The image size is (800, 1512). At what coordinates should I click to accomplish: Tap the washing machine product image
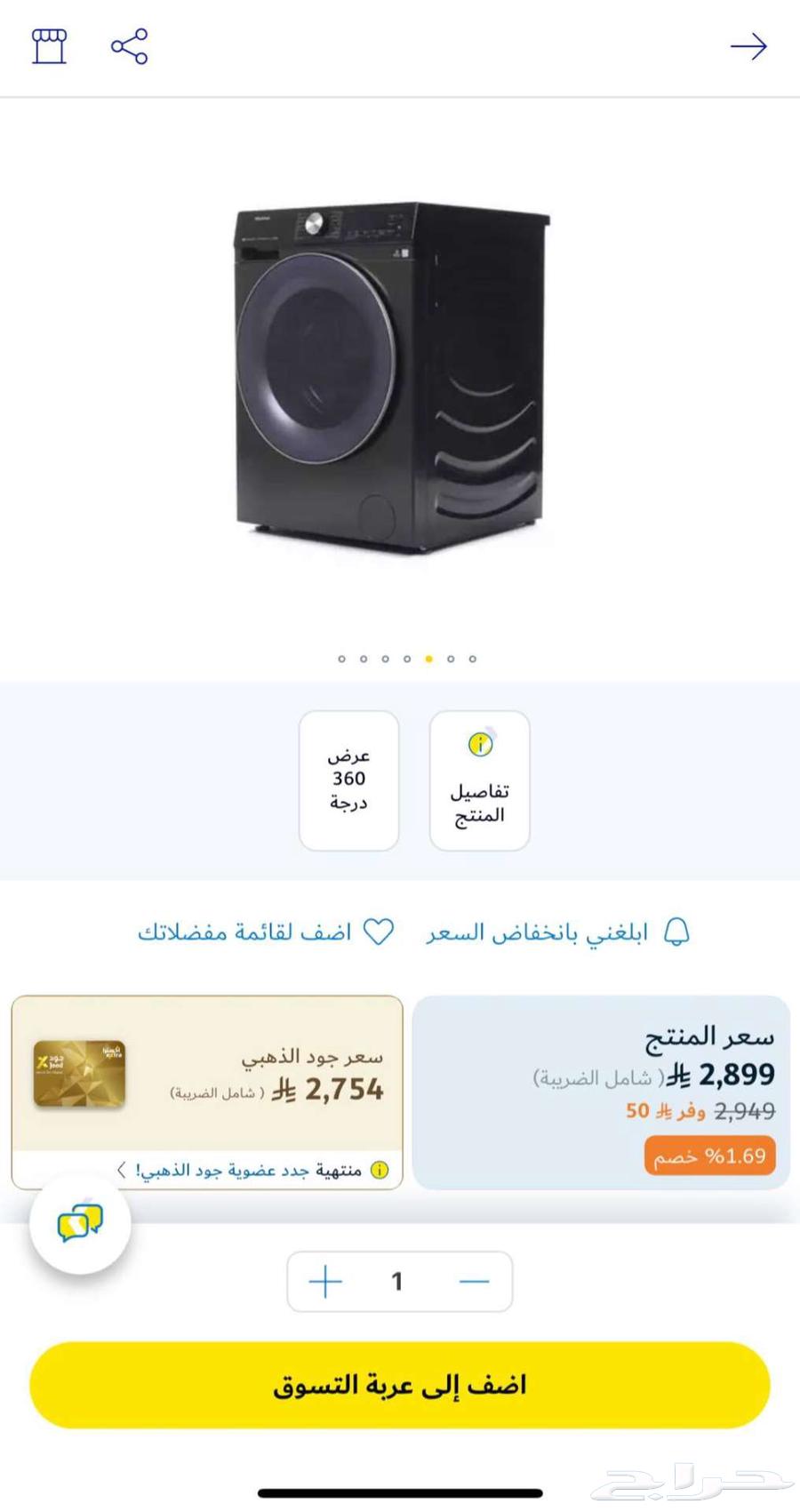click(x=391, y=378)
